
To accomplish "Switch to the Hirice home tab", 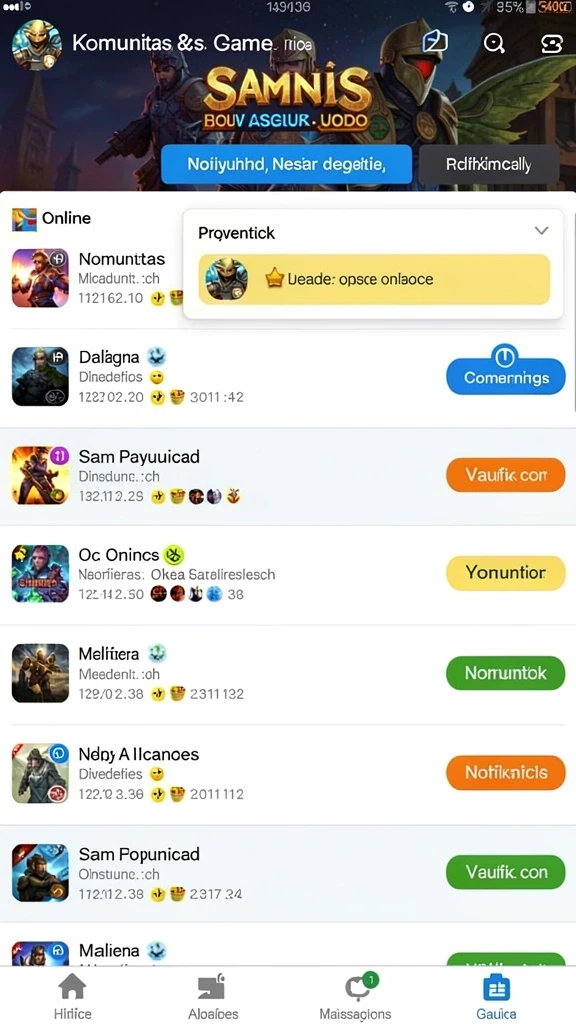I will click(72, 995).
